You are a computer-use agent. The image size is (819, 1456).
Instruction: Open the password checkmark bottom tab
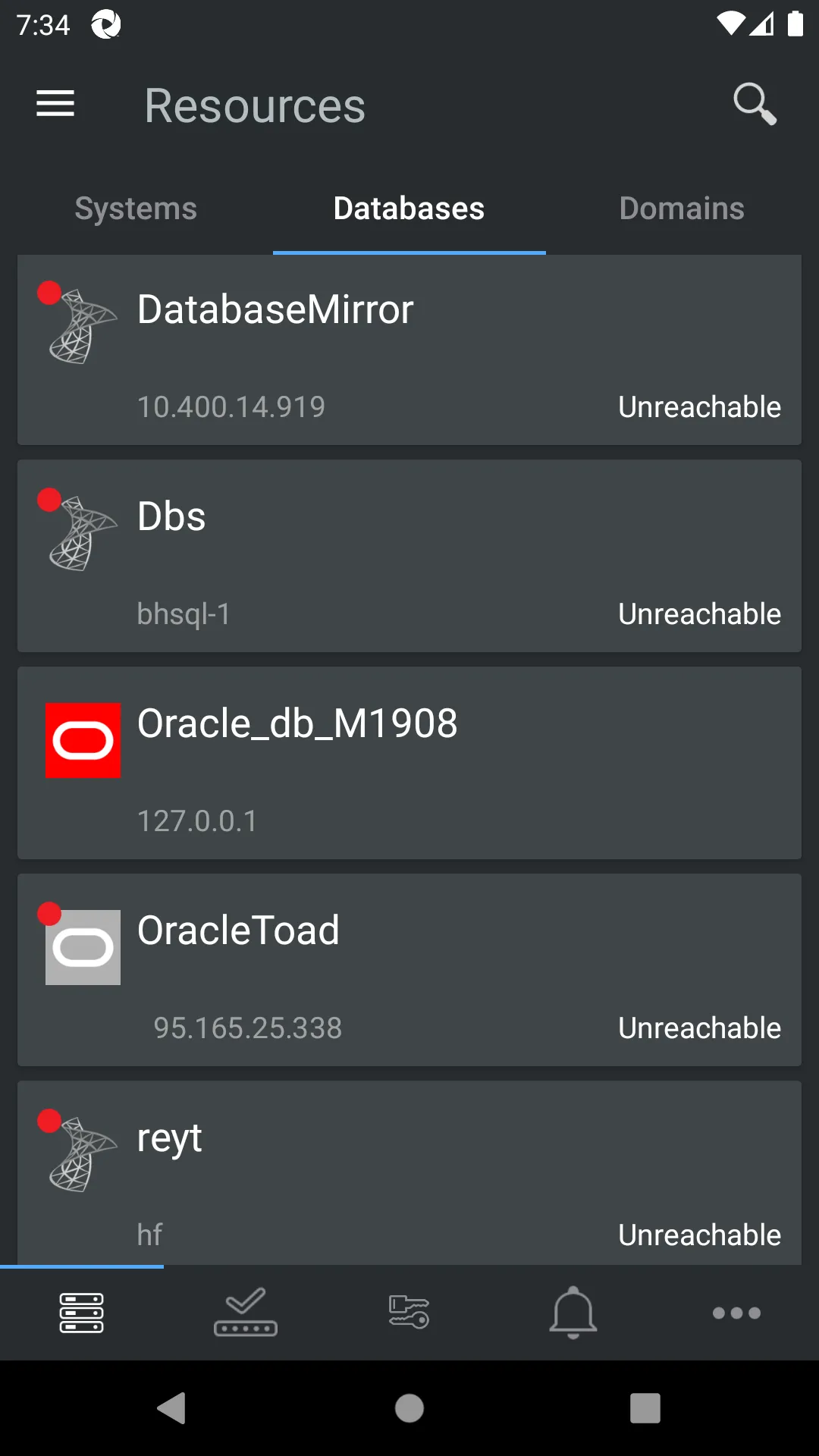click(x=246, y=1313)
